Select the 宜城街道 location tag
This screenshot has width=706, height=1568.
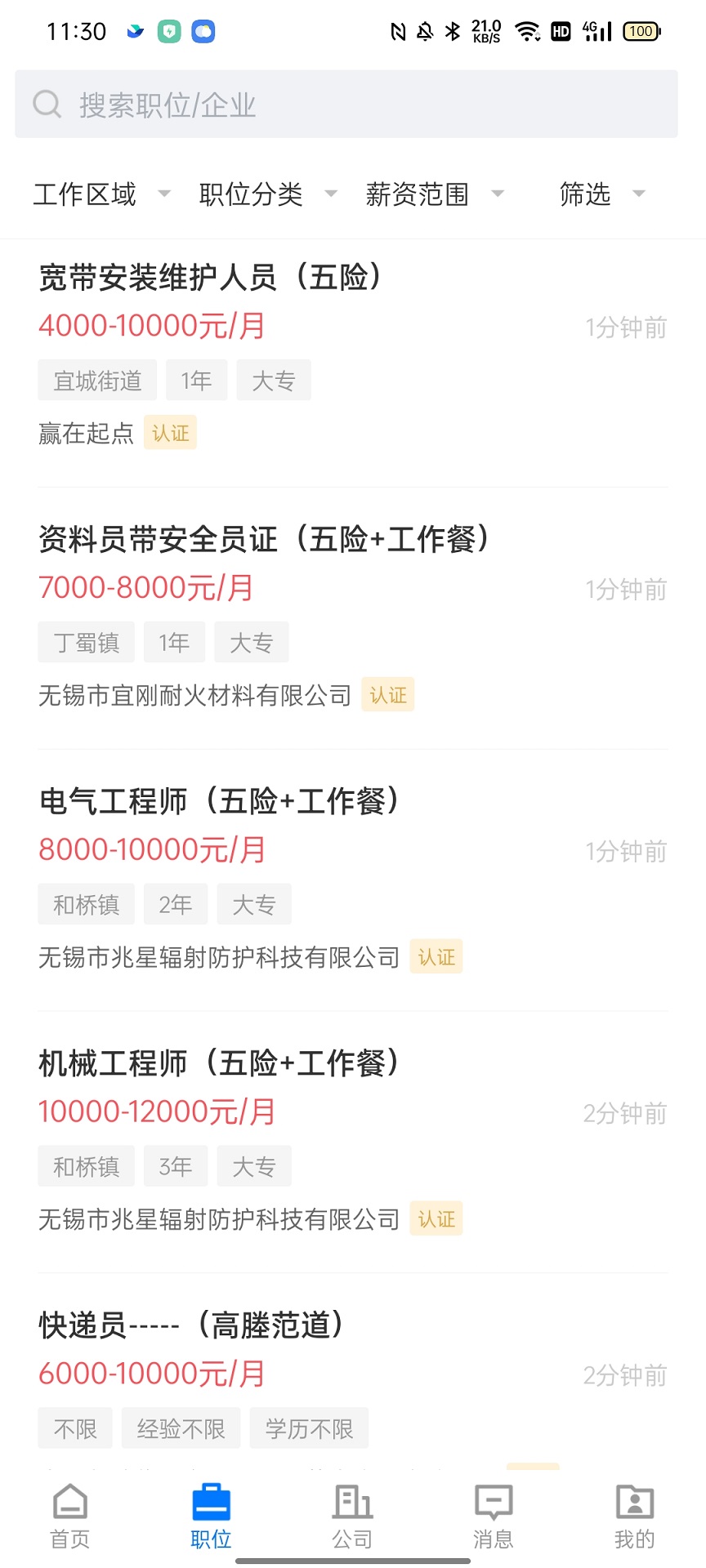(96, 380)
